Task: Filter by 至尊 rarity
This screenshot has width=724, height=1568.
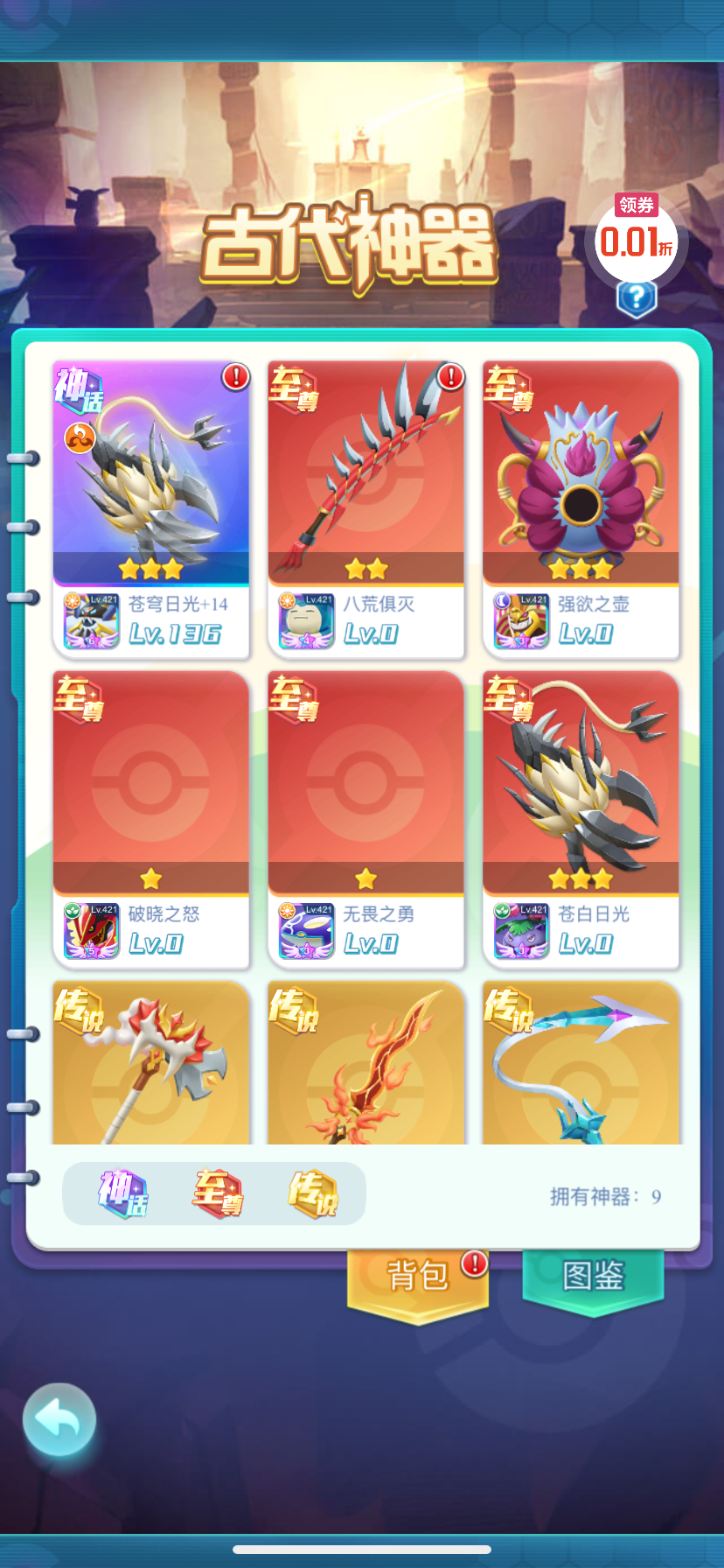Action: click(218, 1193)
